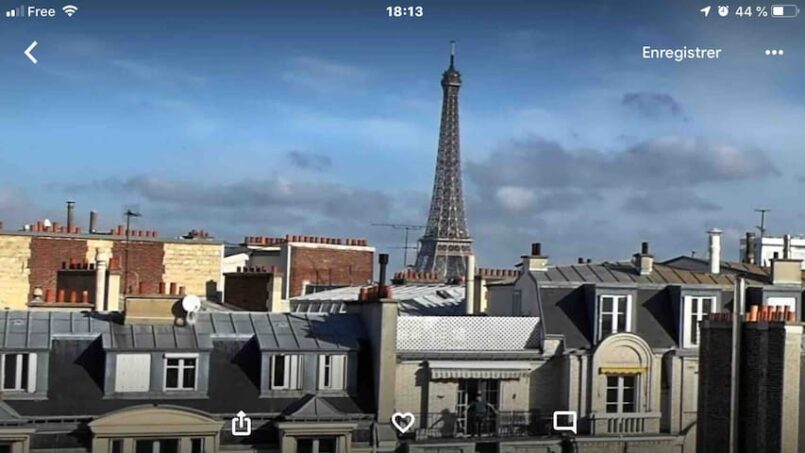Share this photo
Screen dimensions: 805x453
pyautogui.click(x=241, y=423)
